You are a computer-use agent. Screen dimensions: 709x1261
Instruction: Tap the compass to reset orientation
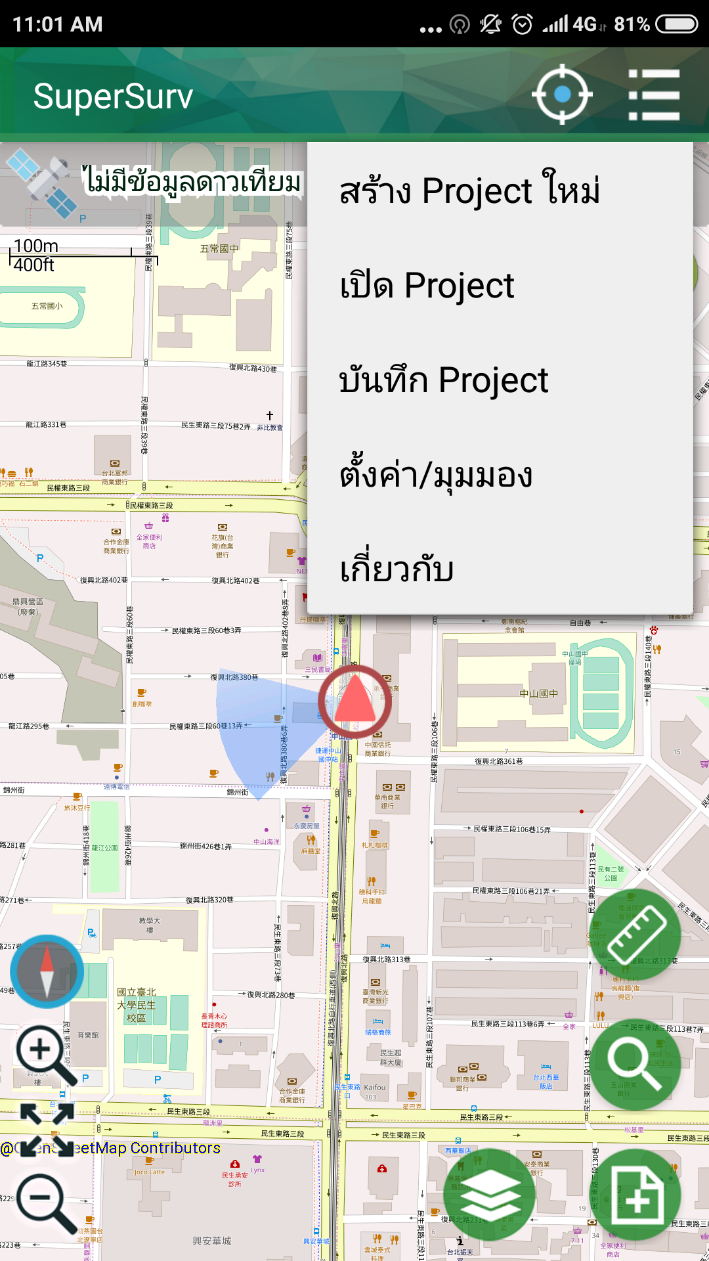46,971
